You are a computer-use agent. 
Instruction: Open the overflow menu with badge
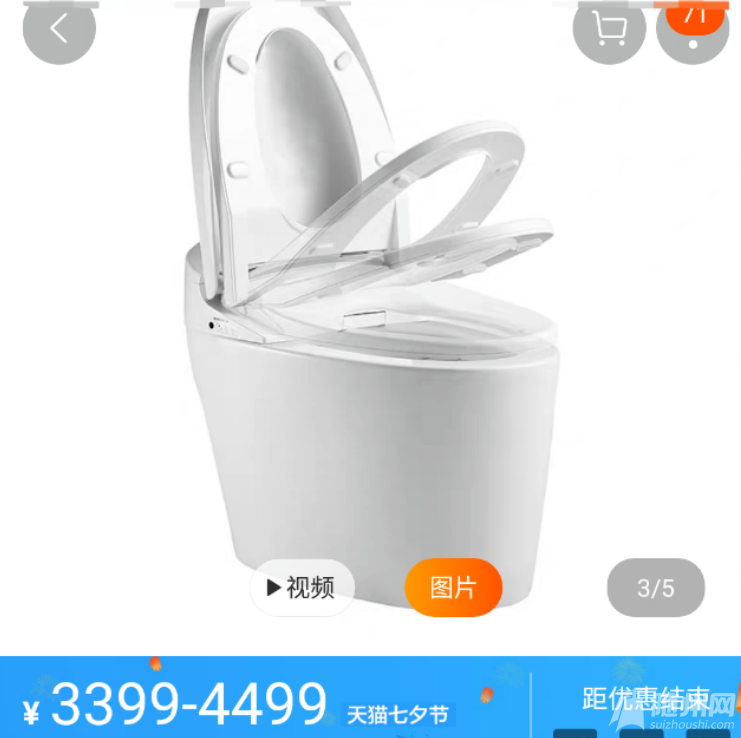tap(692, 32)
